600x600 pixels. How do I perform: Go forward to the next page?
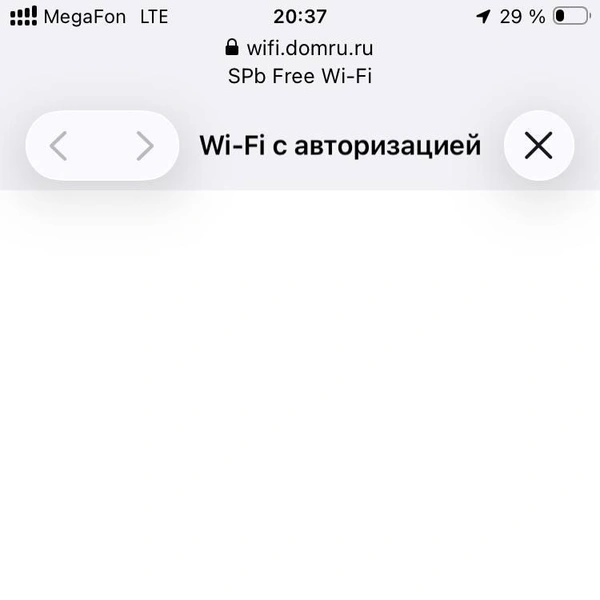click(145, 146)
